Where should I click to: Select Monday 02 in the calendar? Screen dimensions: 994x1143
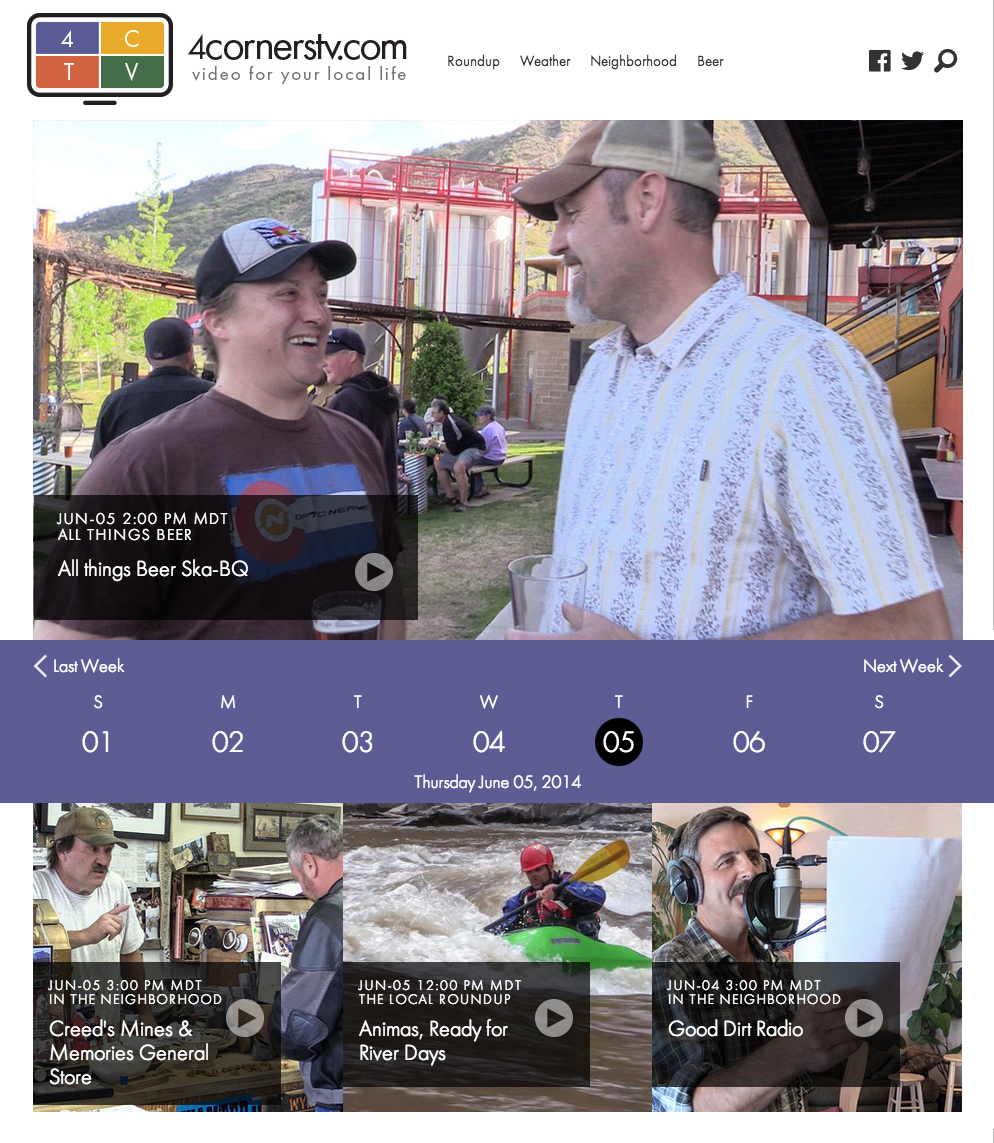click(x=228, y=742)
